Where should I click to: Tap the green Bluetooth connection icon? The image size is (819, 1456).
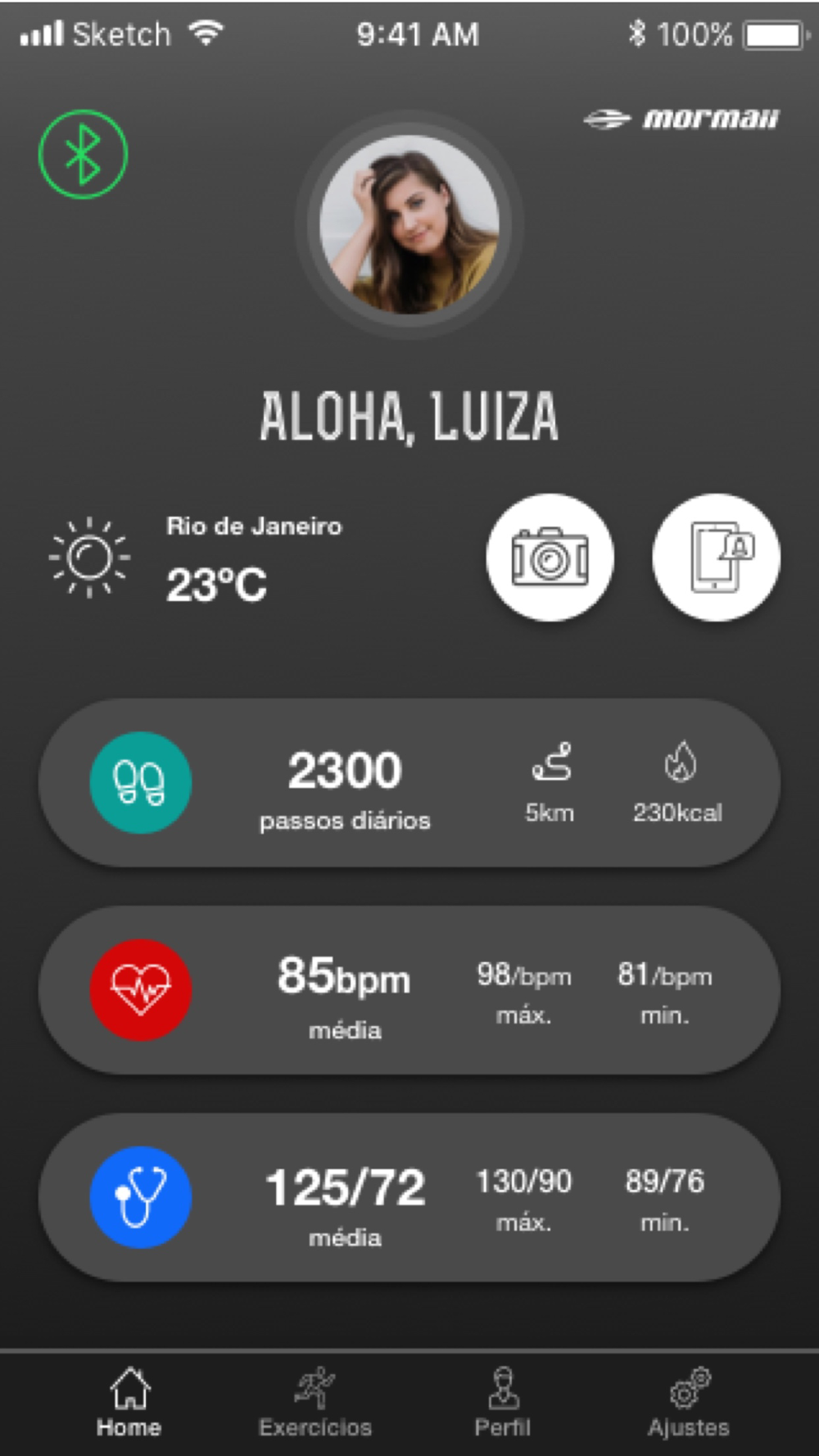(83, 154)
